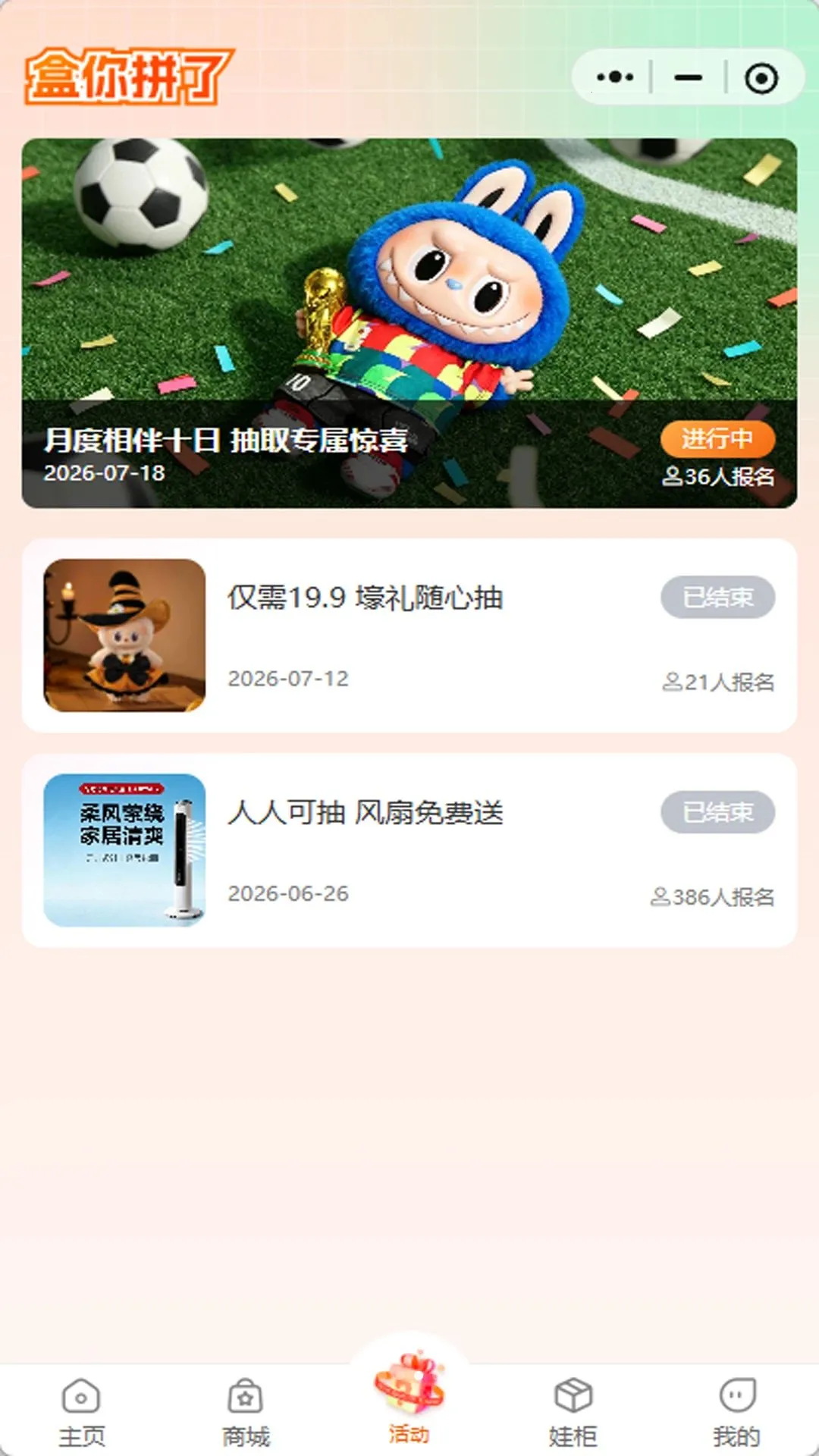
Task: Open the 人人可抽 风扇免费送 activity card
Action: tap(409, 850)
